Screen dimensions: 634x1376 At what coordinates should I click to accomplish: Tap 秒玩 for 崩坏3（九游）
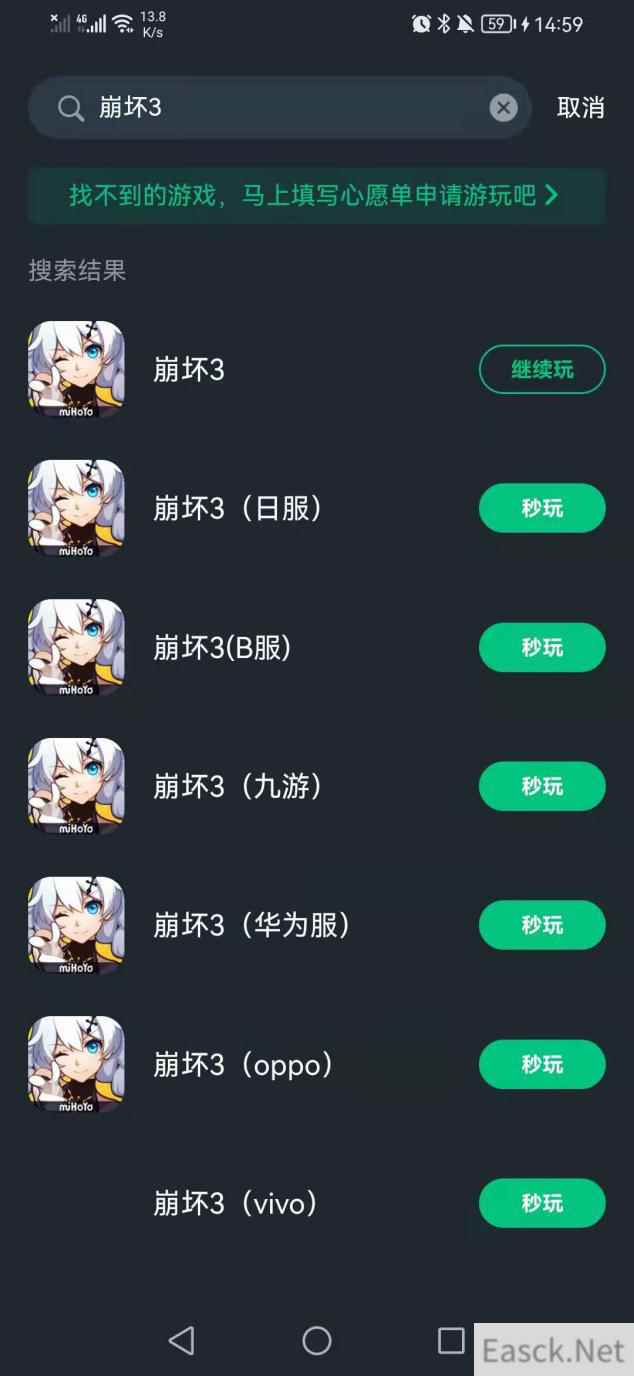542,786
